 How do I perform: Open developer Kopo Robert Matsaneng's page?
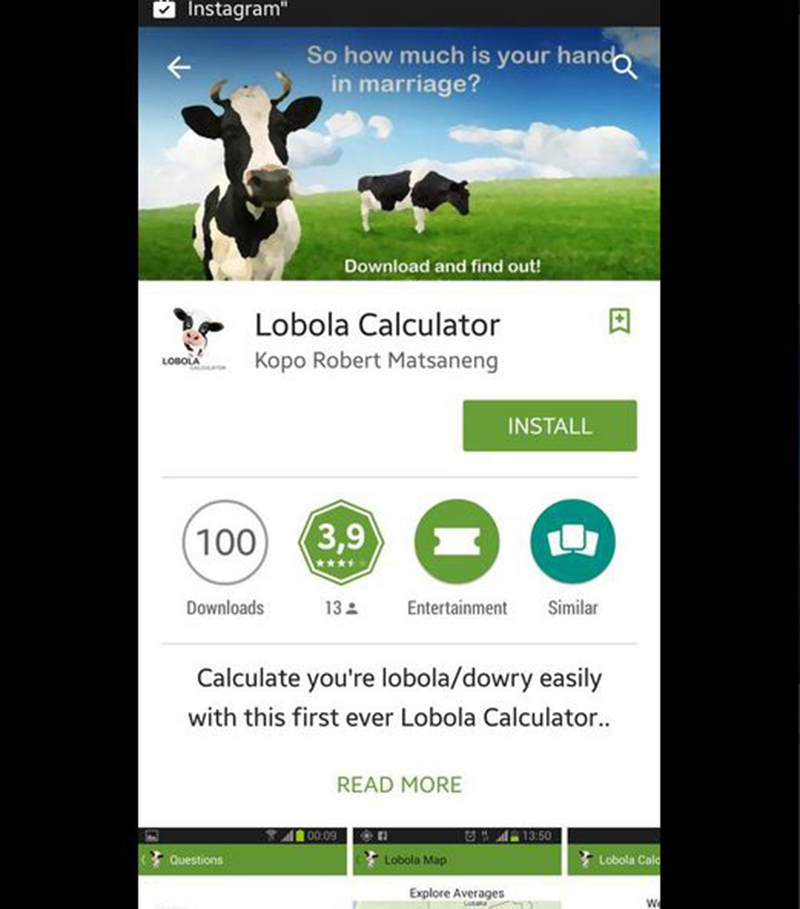[375, 360]
